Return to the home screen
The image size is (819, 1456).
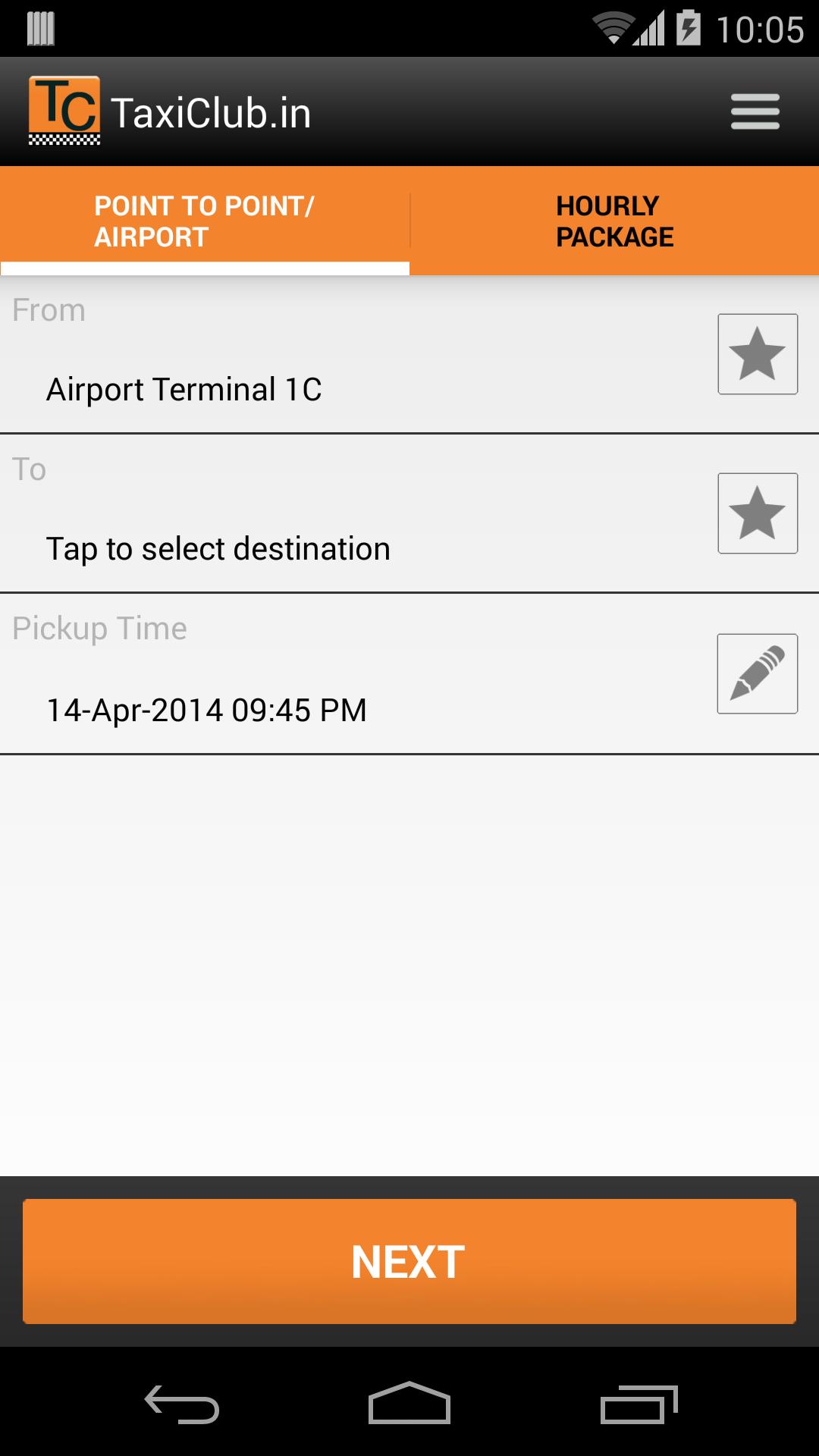pos(409,1404)
